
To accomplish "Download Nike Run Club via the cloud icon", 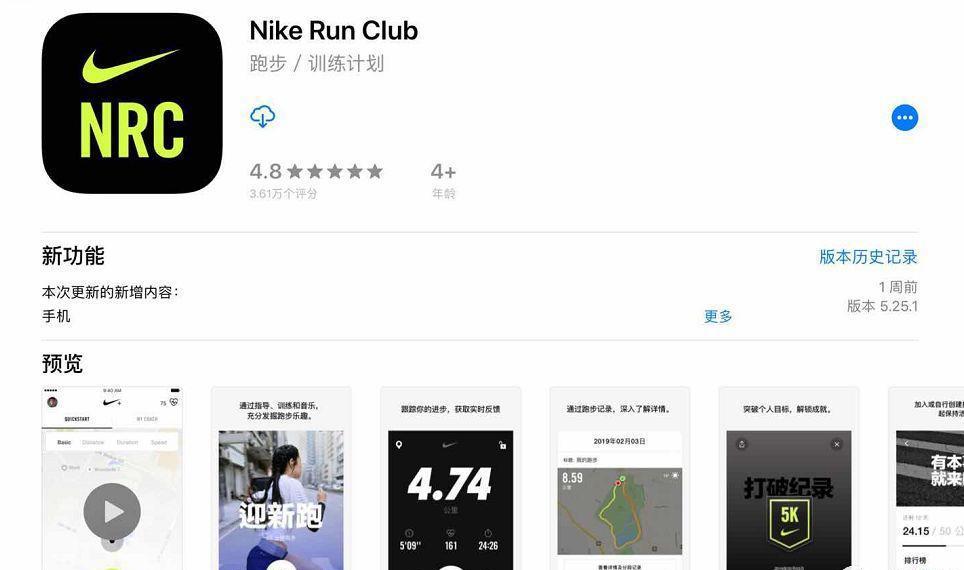I will tap(262, 117).
